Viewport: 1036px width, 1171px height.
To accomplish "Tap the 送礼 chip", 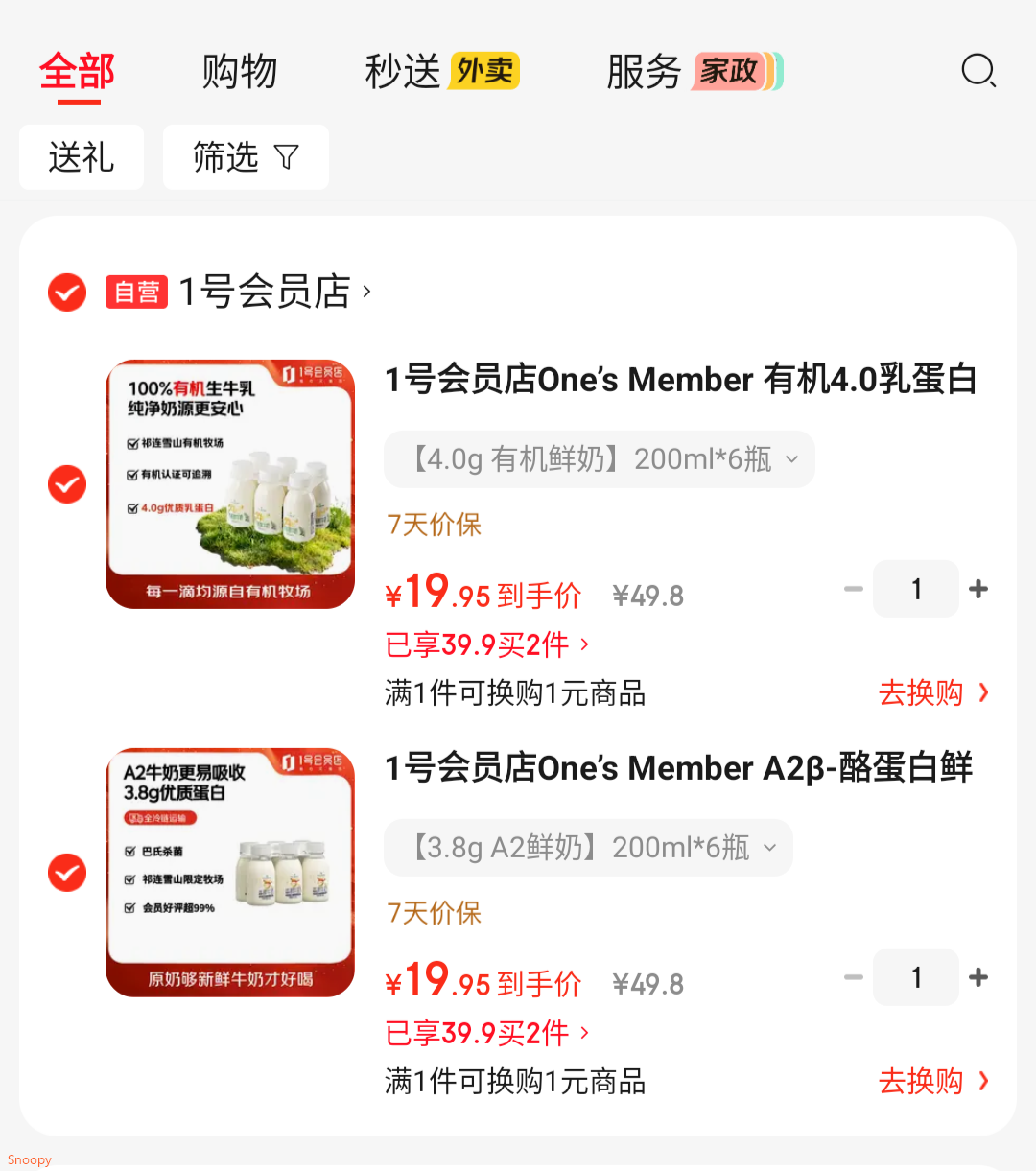I will pos(82,157).
